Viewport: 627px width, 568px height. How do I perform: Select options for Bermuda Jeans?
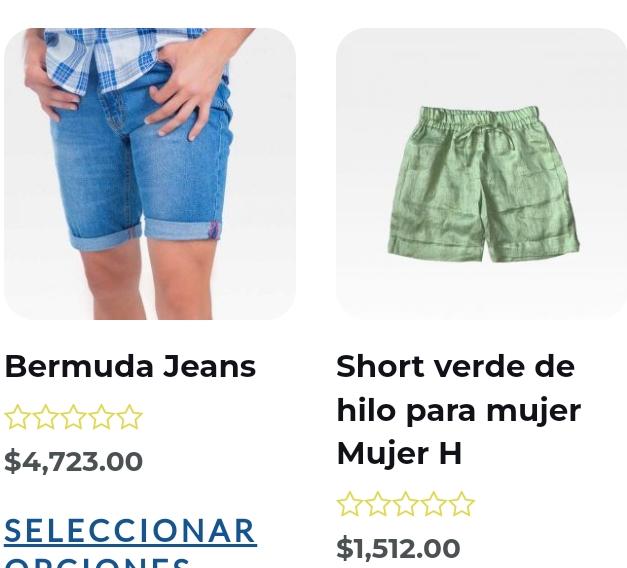(x=130, y=538)
